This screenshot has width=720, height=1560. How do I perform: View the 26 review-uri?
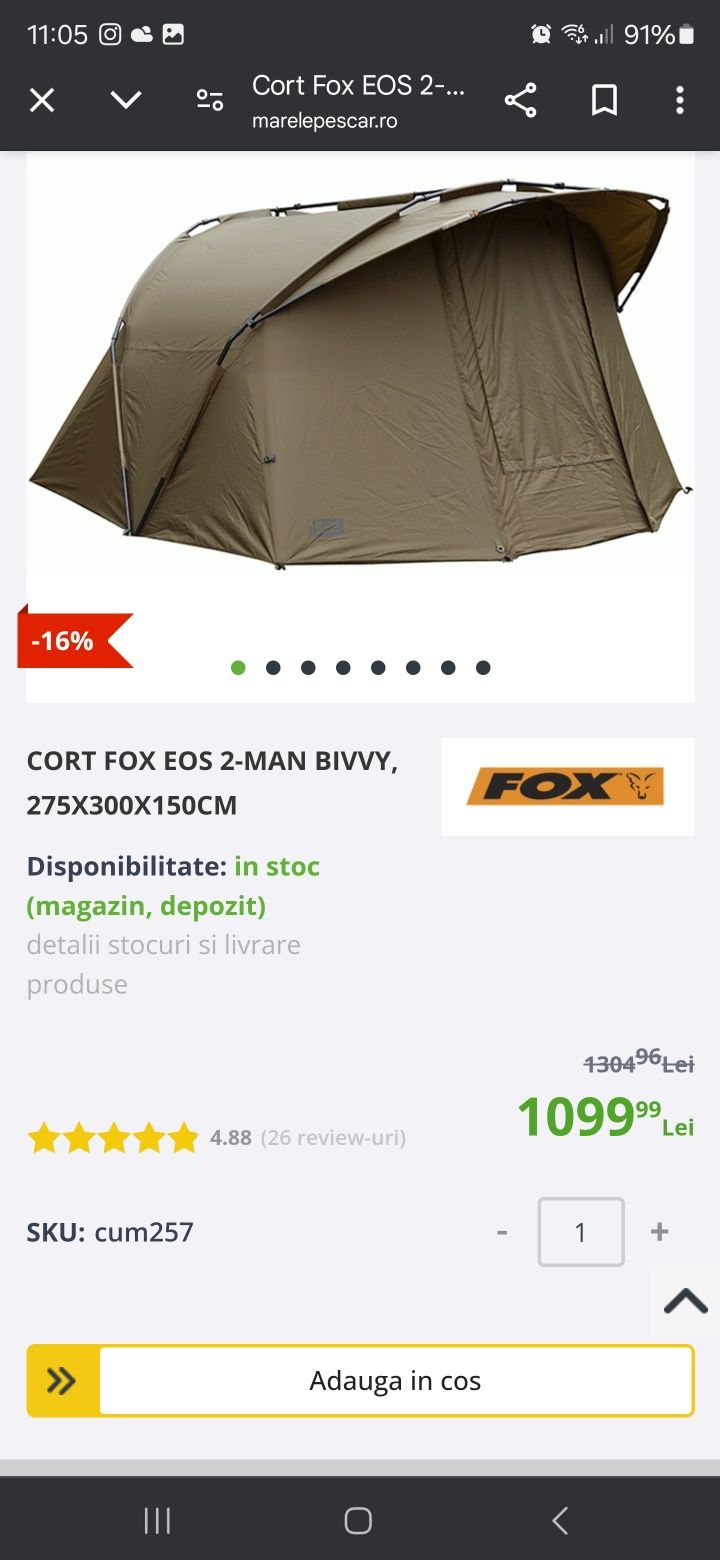tap(333, 1138)
